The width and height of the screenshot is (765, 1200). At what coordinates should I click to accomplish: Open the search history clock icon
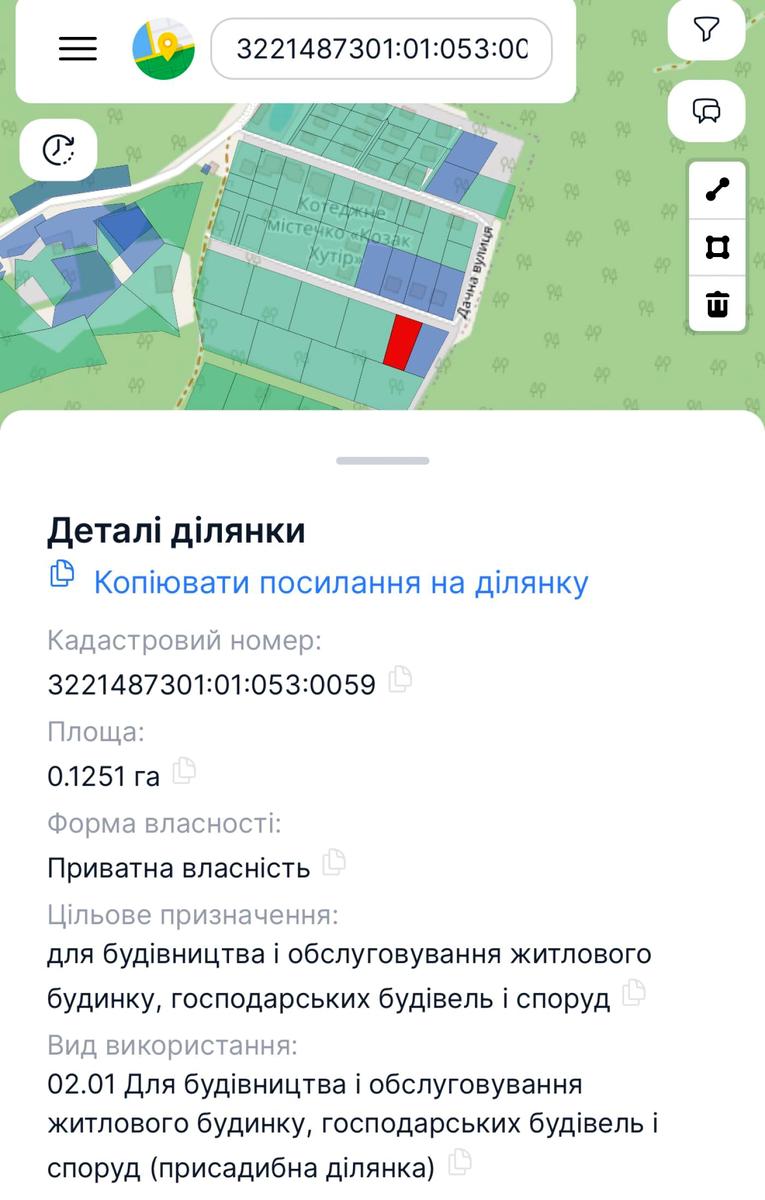click(57, 152)
